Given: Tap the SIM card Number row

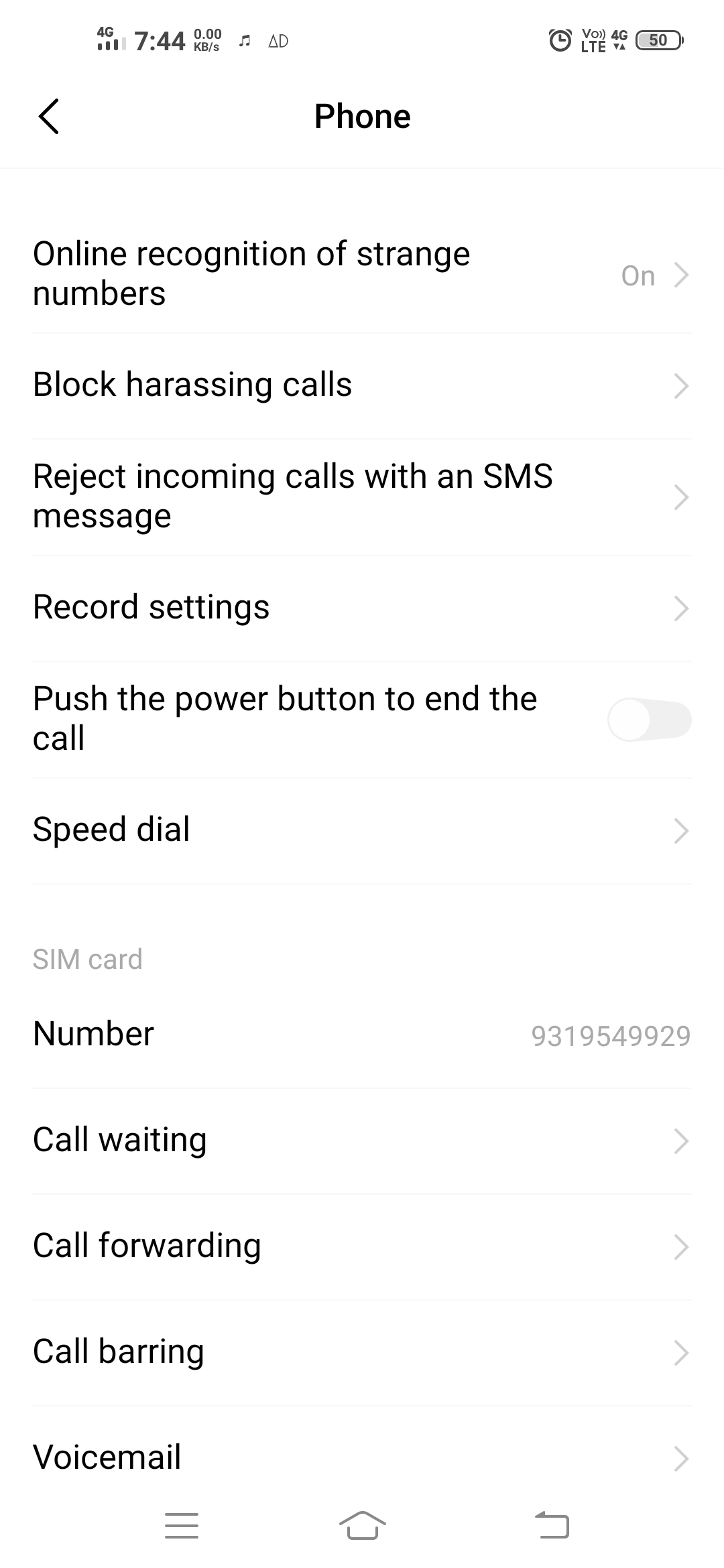Looking at the screenshot, I should pos(362,1035).
